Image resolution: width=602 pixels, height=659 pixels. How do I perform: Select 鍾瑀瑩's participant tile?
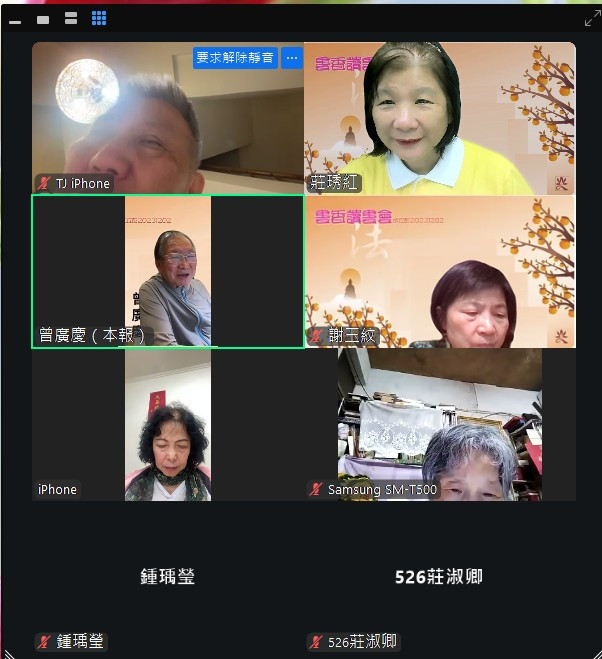tap(168, 577)
